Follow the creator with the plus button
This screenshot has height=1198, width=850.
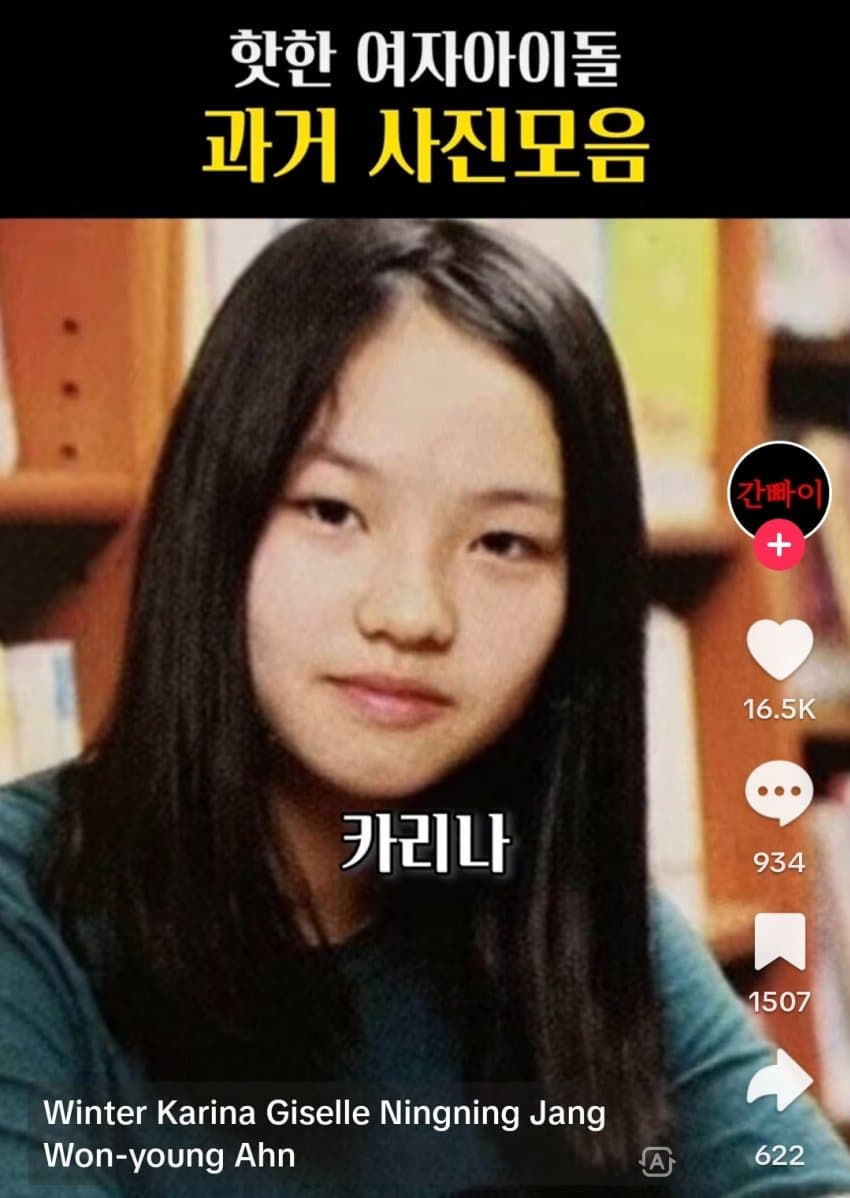tap(779, 548)
